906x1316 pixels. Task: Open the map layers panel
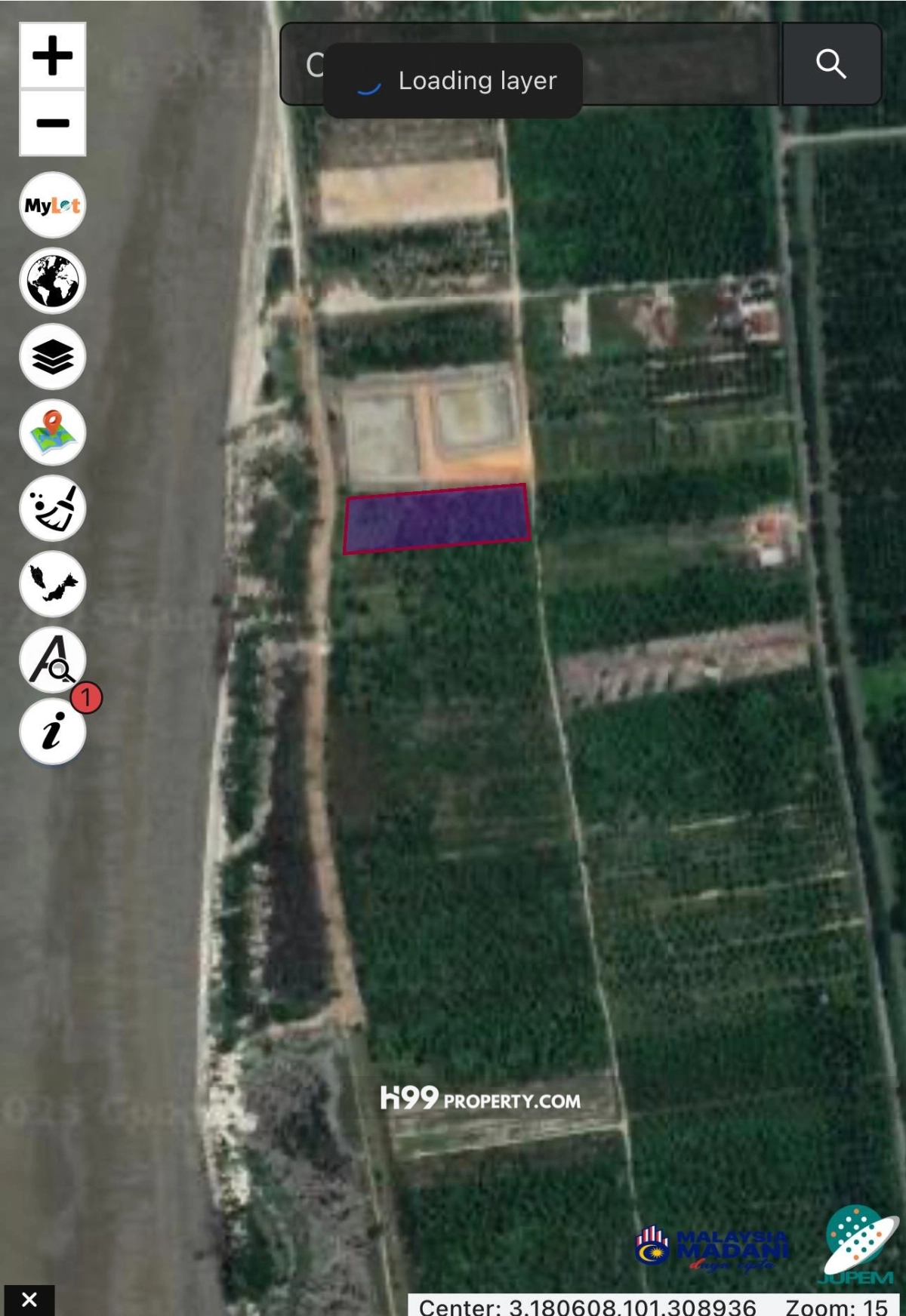[x=52, y=356]
